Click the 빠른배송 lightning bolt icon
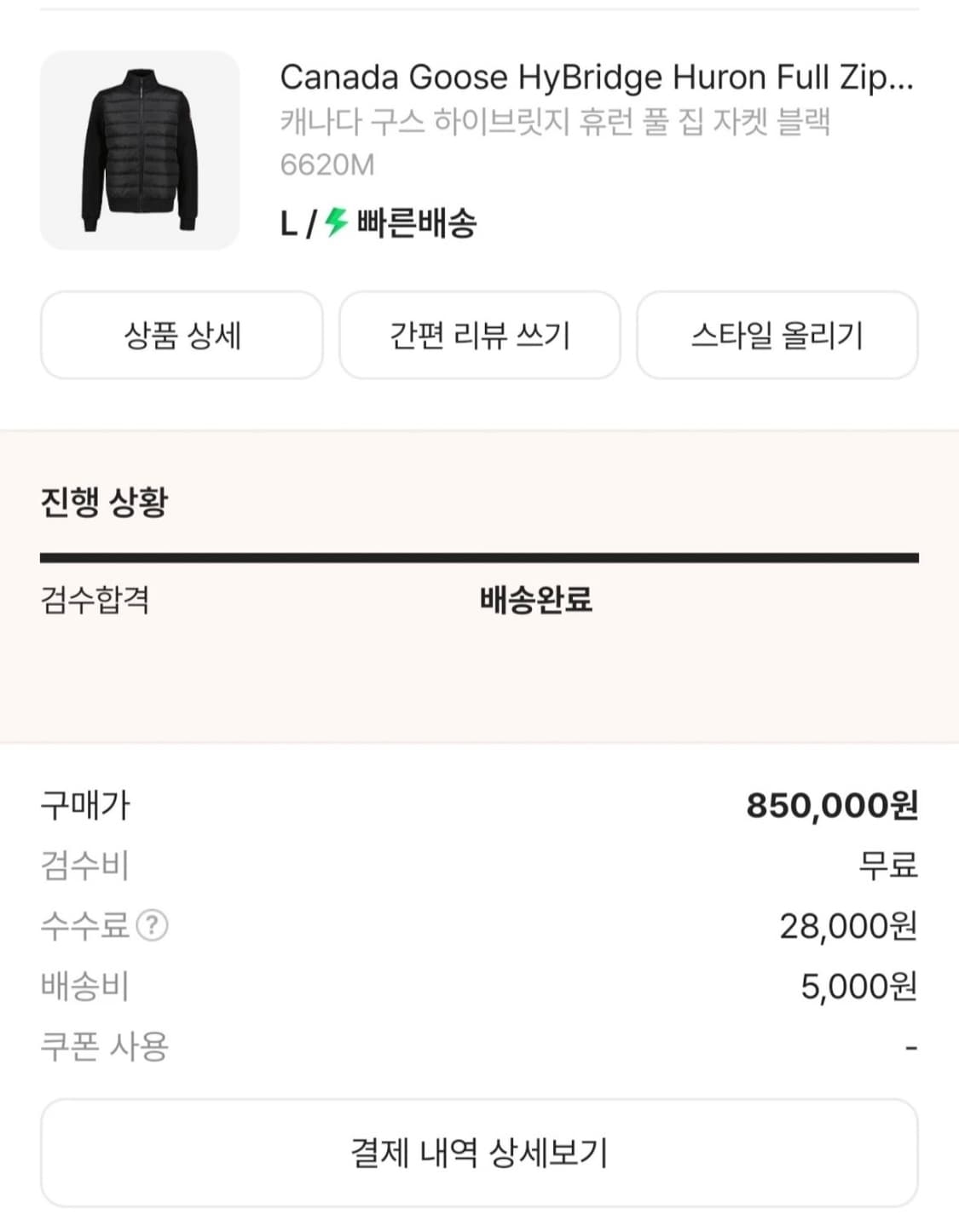 (x=332, y=225)
